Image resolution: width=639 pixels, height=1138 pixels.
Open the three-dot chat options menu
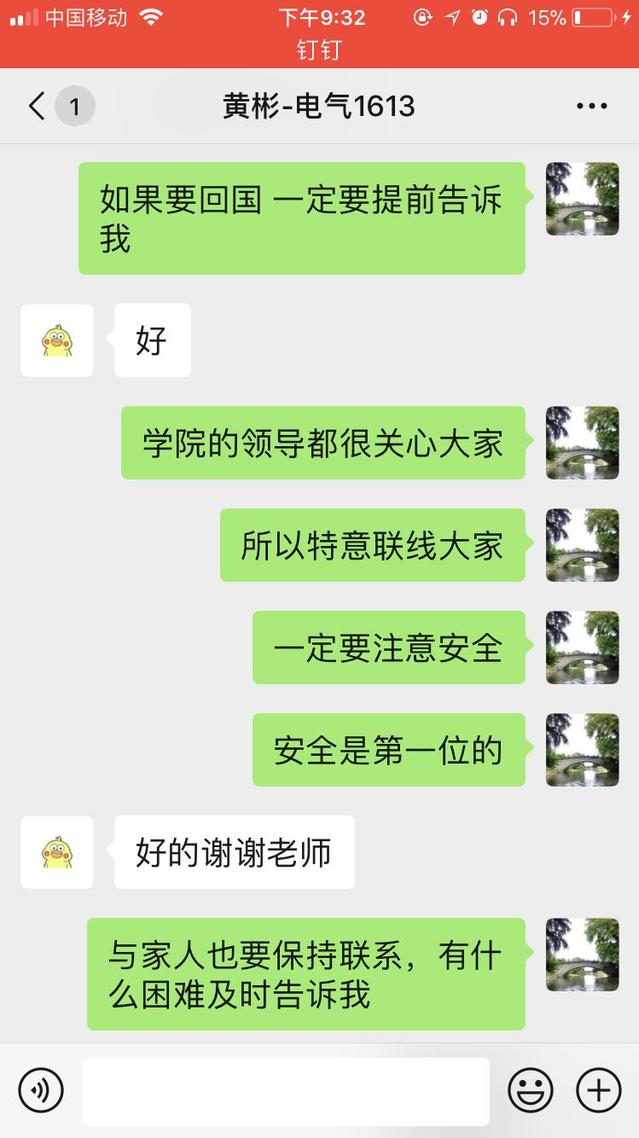pos(591,106)
